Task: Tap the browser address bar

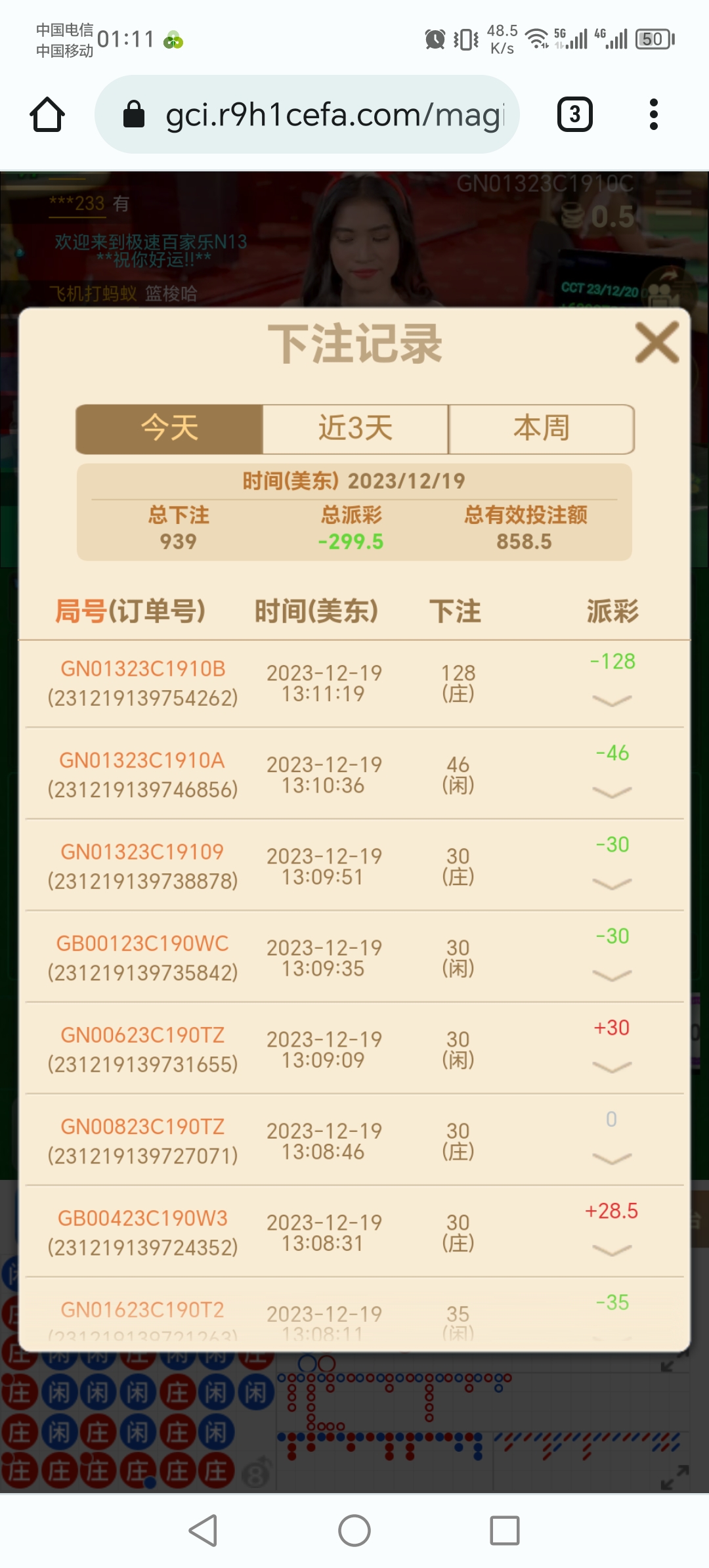Action: [307, 115]
